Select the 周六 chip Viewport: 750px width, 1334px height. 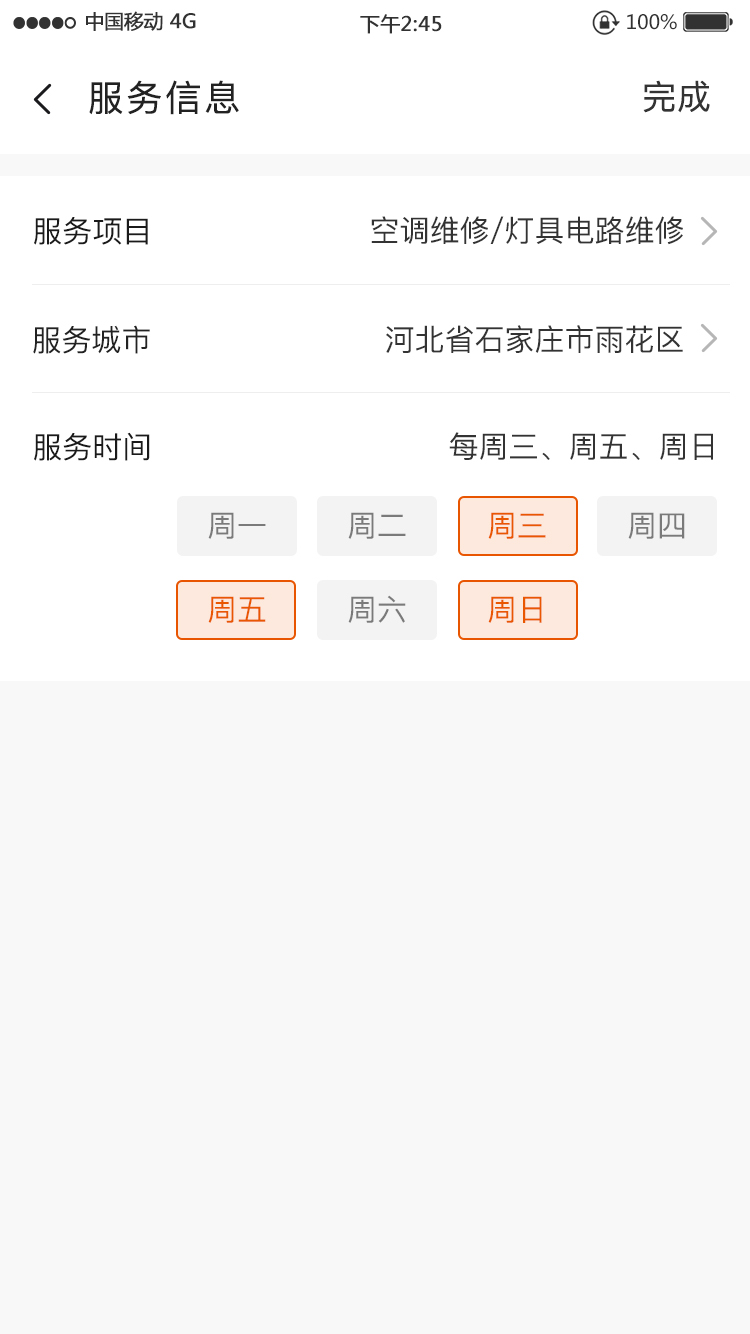377,610
